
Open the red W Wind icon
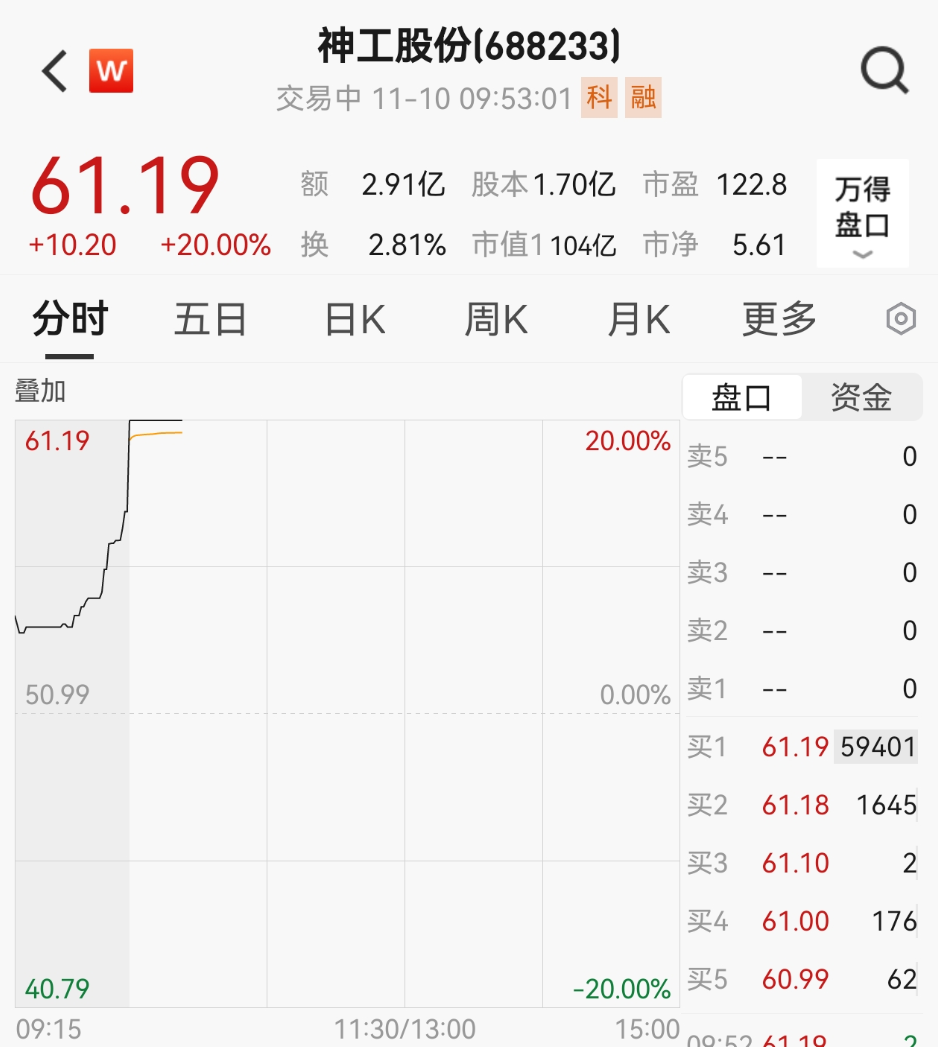coord(110,71)
